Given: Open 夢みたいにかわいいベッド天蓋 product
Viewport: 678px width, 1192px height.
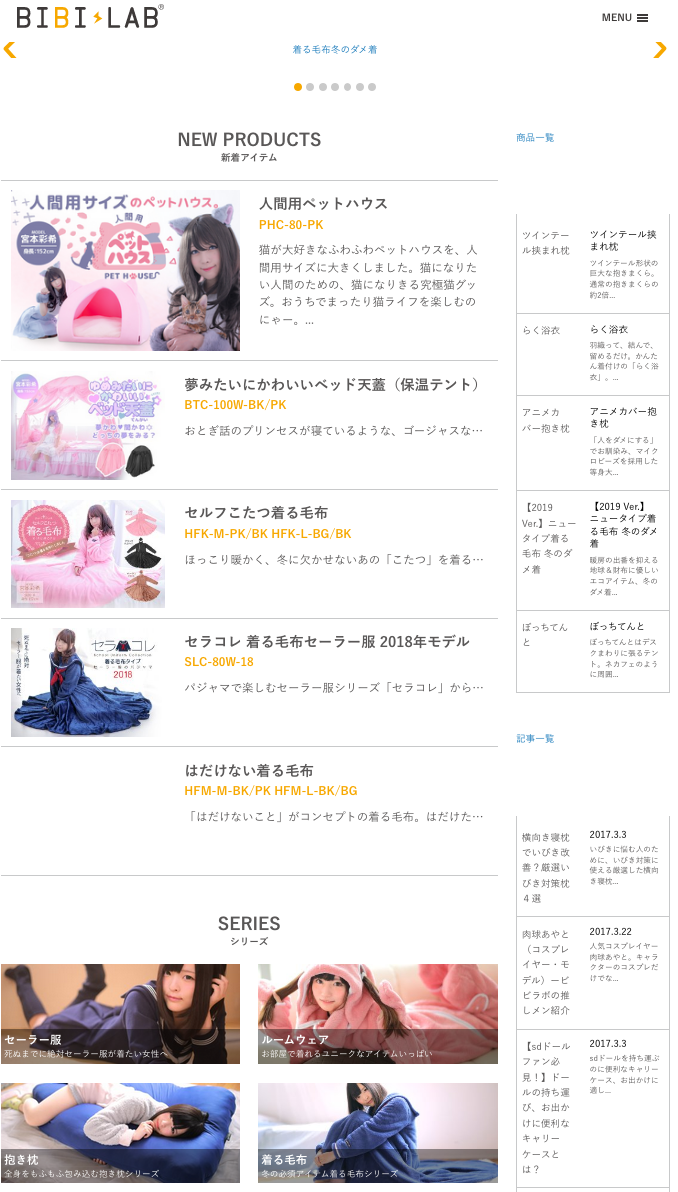Looking at the screenshot, I should 333,384.
